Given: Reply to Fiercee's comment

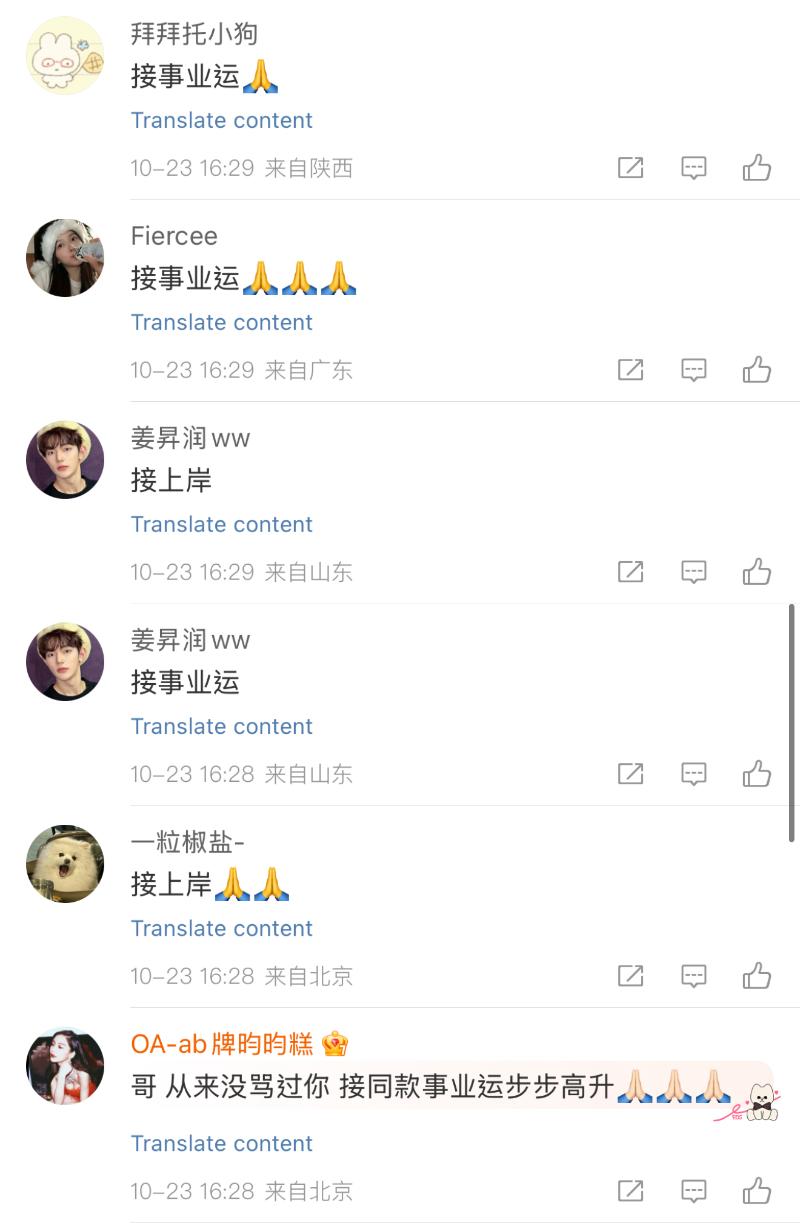Looking at the screenshot, I should point(694,370).
